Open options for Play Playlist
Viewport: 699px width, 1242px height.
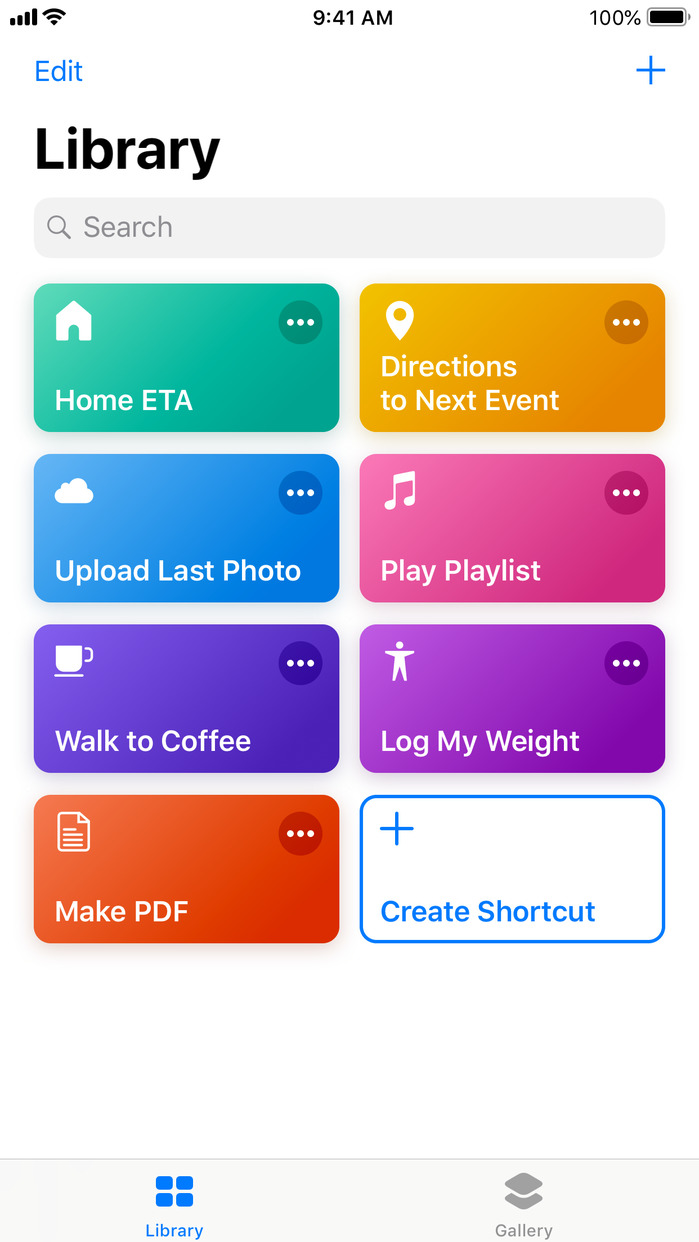coord(626,493)
